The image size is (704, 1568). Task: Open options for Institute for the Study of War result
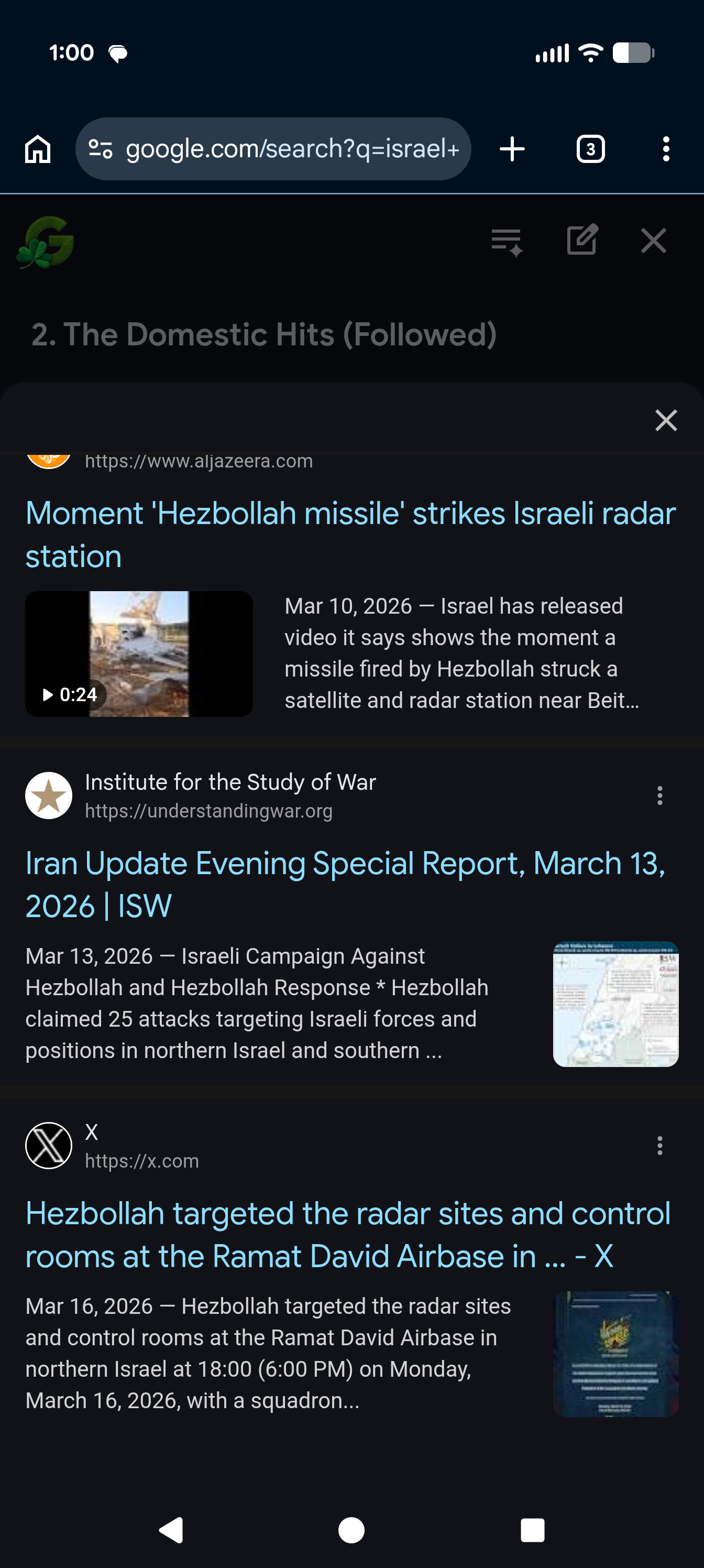pyautogui.click(x=659, y=796)
